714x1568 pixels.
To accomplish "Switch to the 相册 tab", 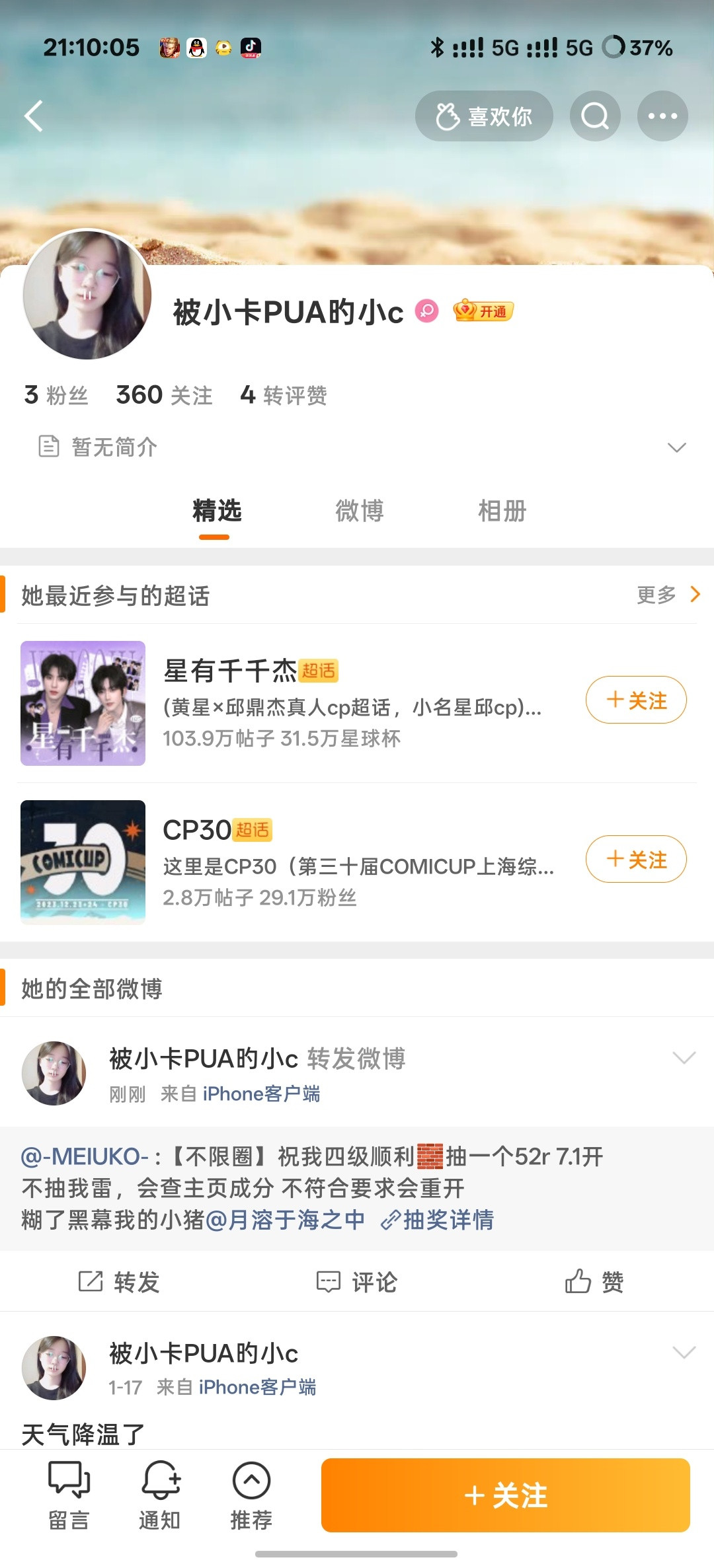I will [502, 511].
